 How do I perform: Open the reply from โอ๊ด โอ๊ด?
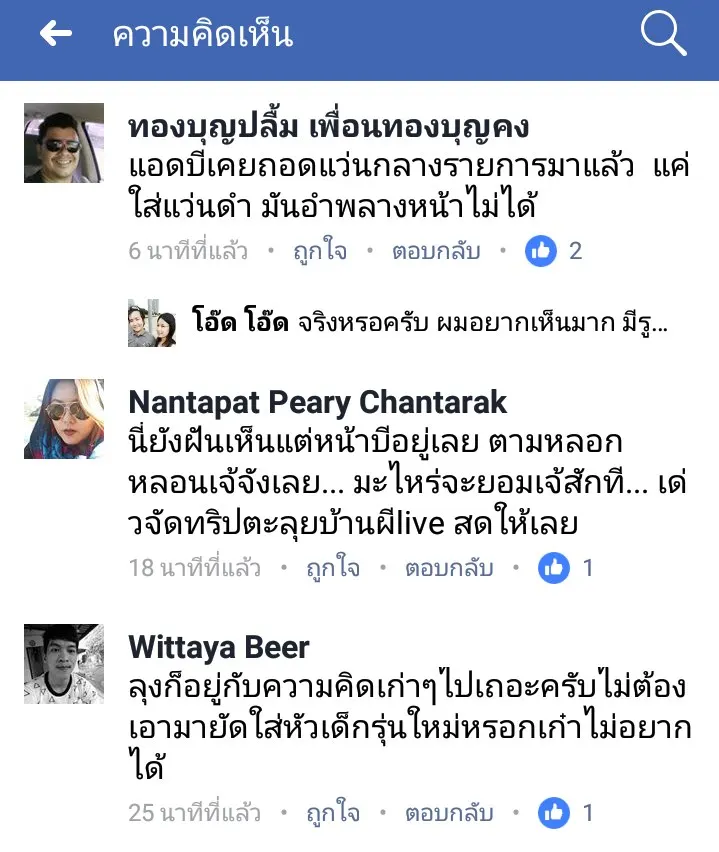[400, 323]
